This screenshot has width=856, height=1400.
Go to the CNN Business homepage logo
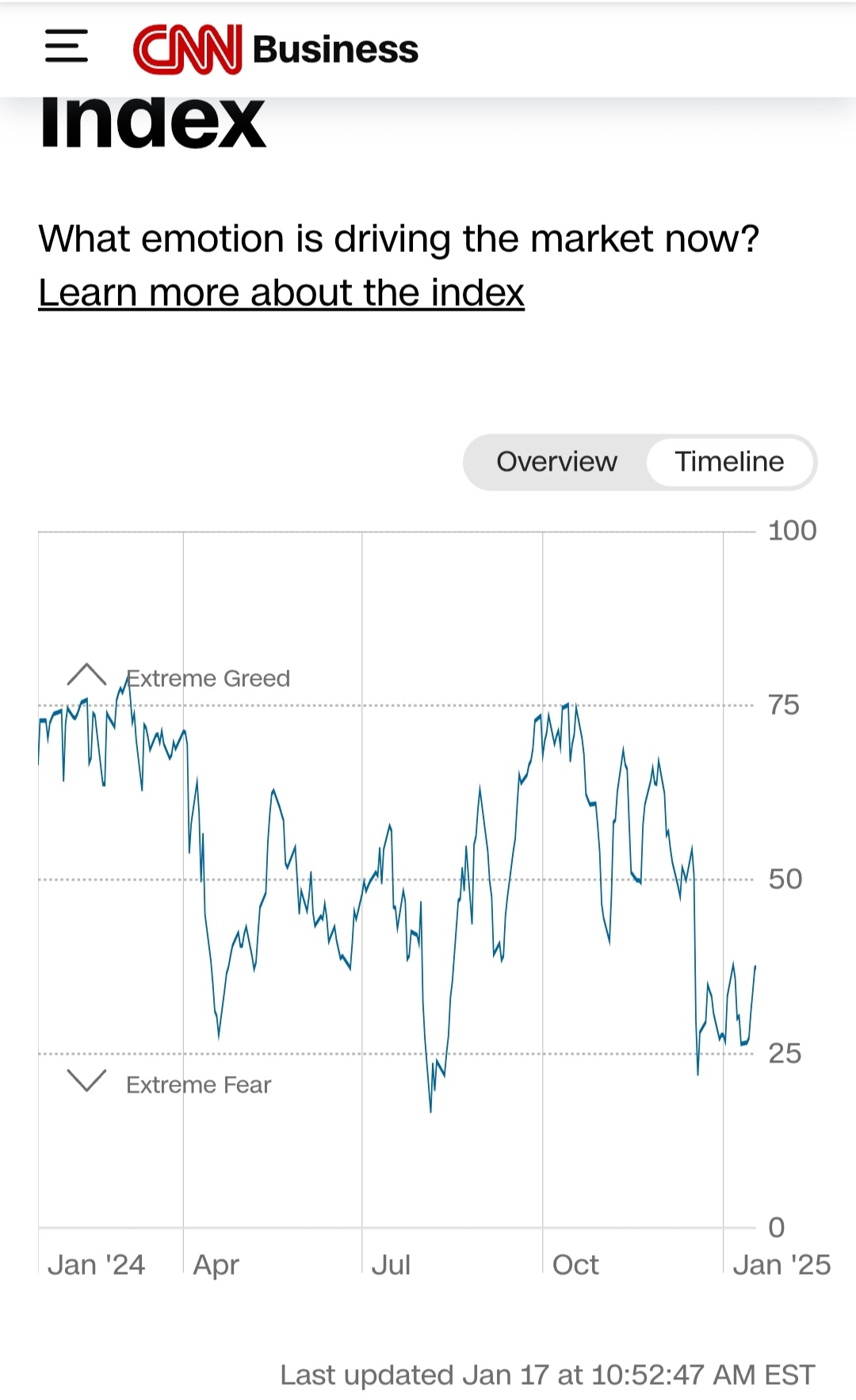tap(275, 49)
